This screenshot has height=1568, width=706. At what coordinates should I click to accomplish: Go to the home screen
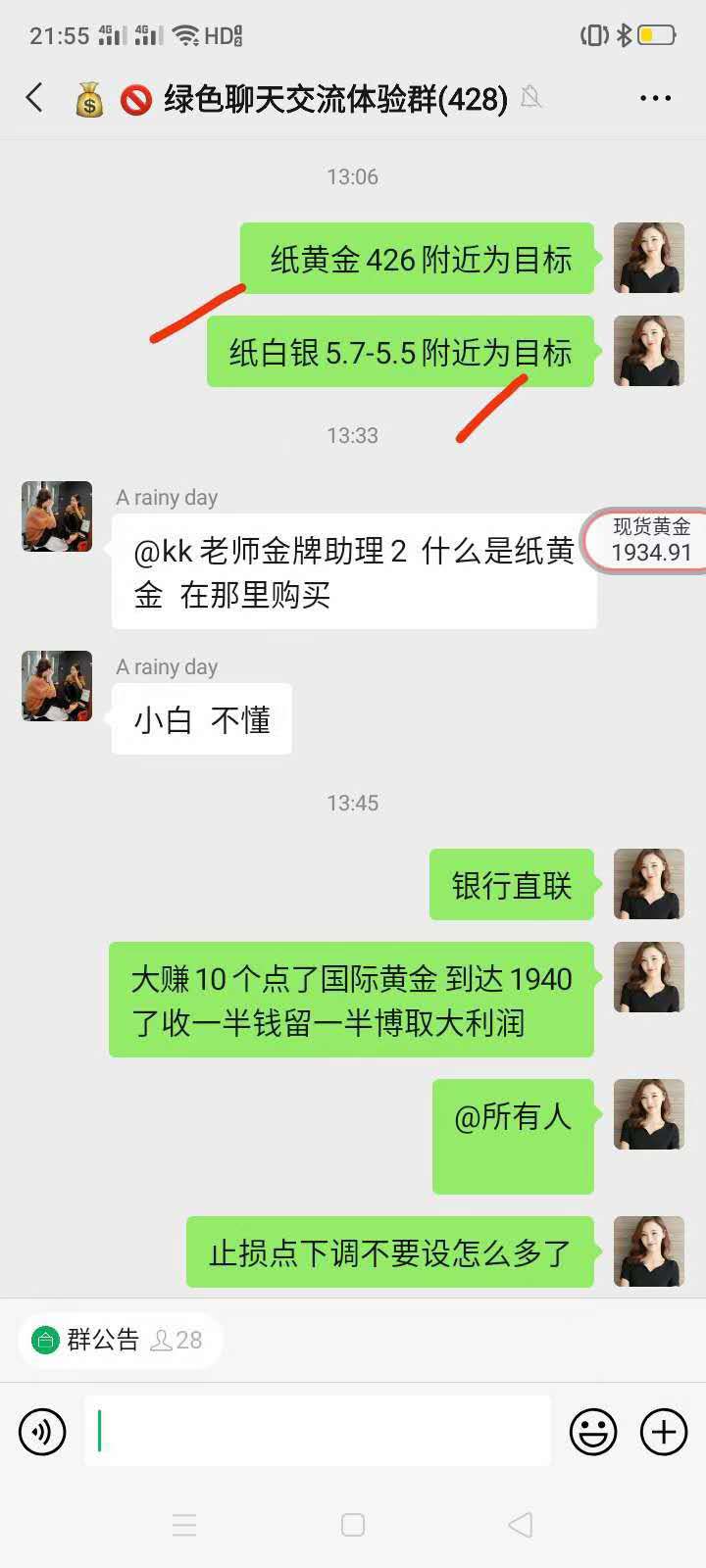point(353,1525)
